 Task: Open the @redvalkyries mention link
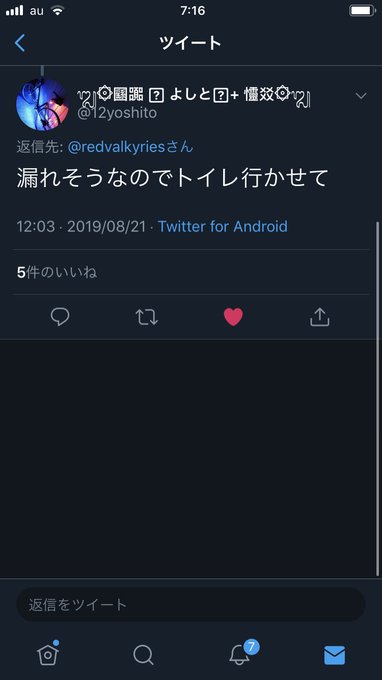(117, 147)
